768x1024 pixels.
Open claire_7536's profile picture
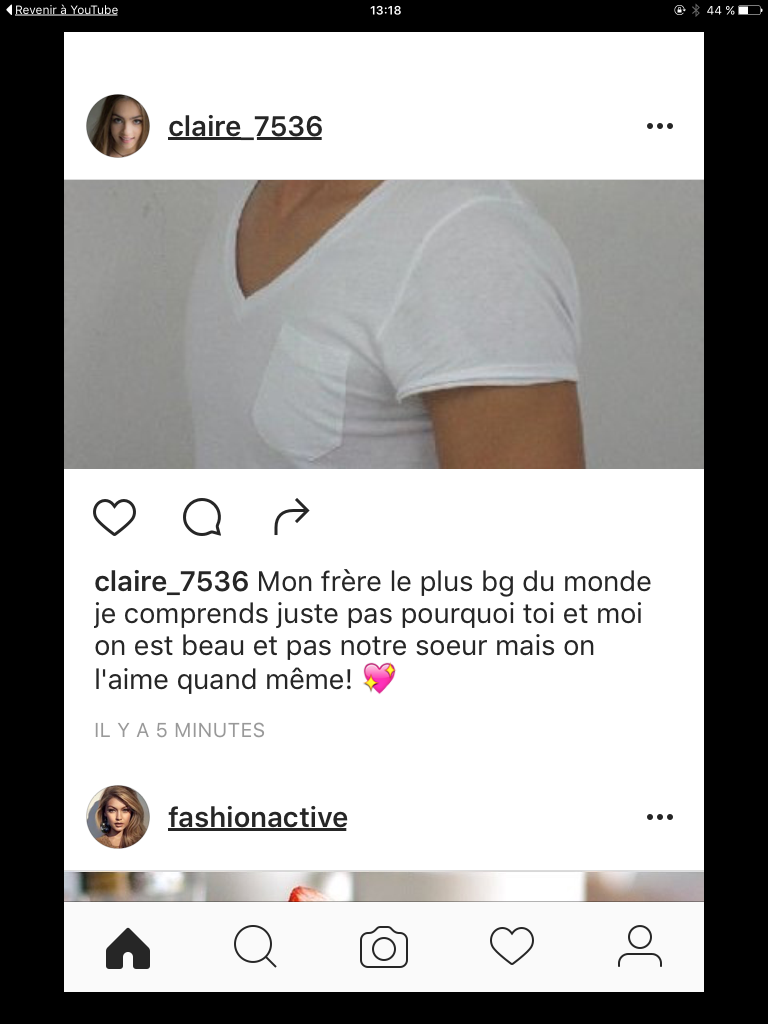pos(118,126)
